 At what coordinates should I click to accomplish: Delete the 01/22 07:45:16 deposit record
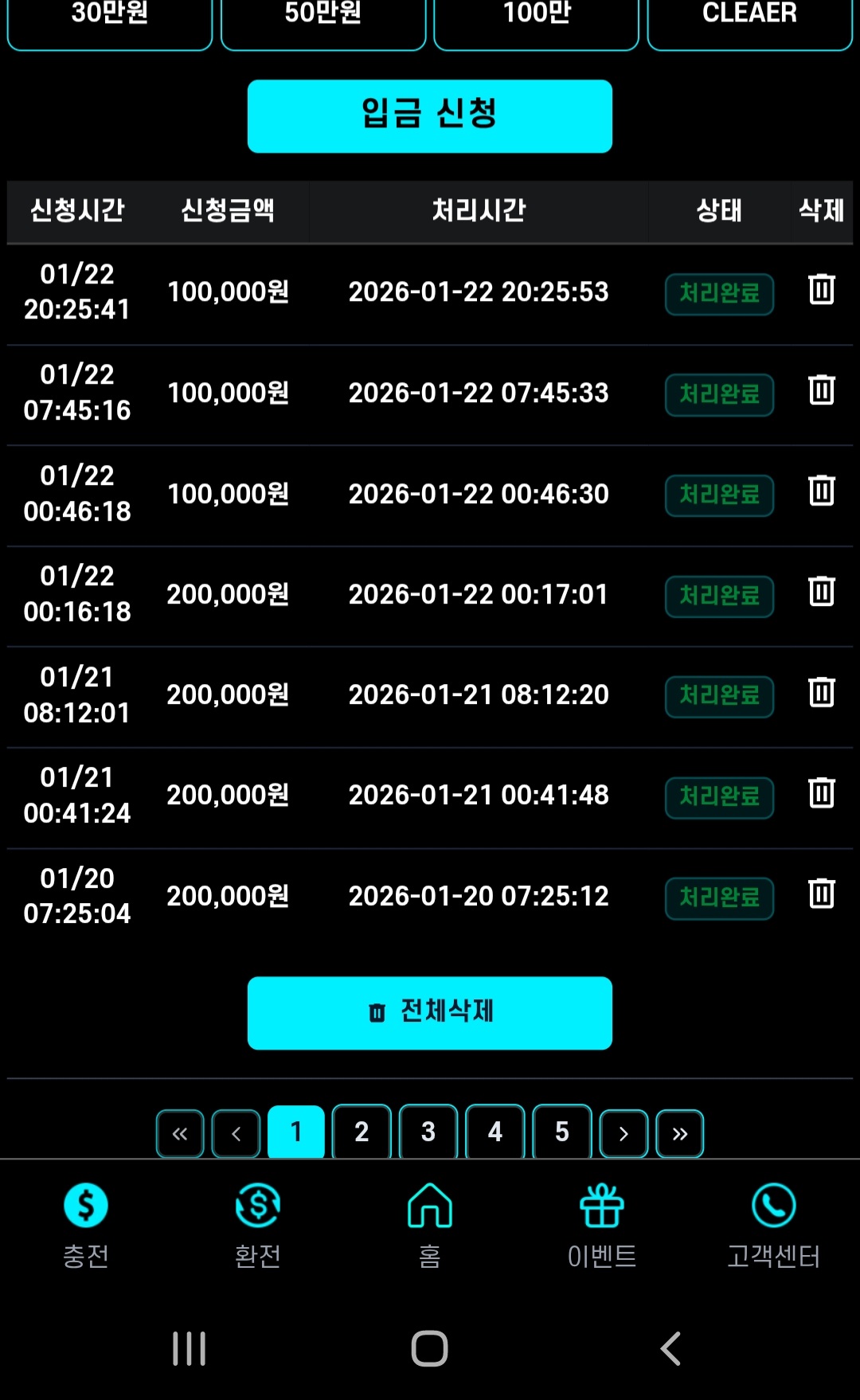coord(821,390)
